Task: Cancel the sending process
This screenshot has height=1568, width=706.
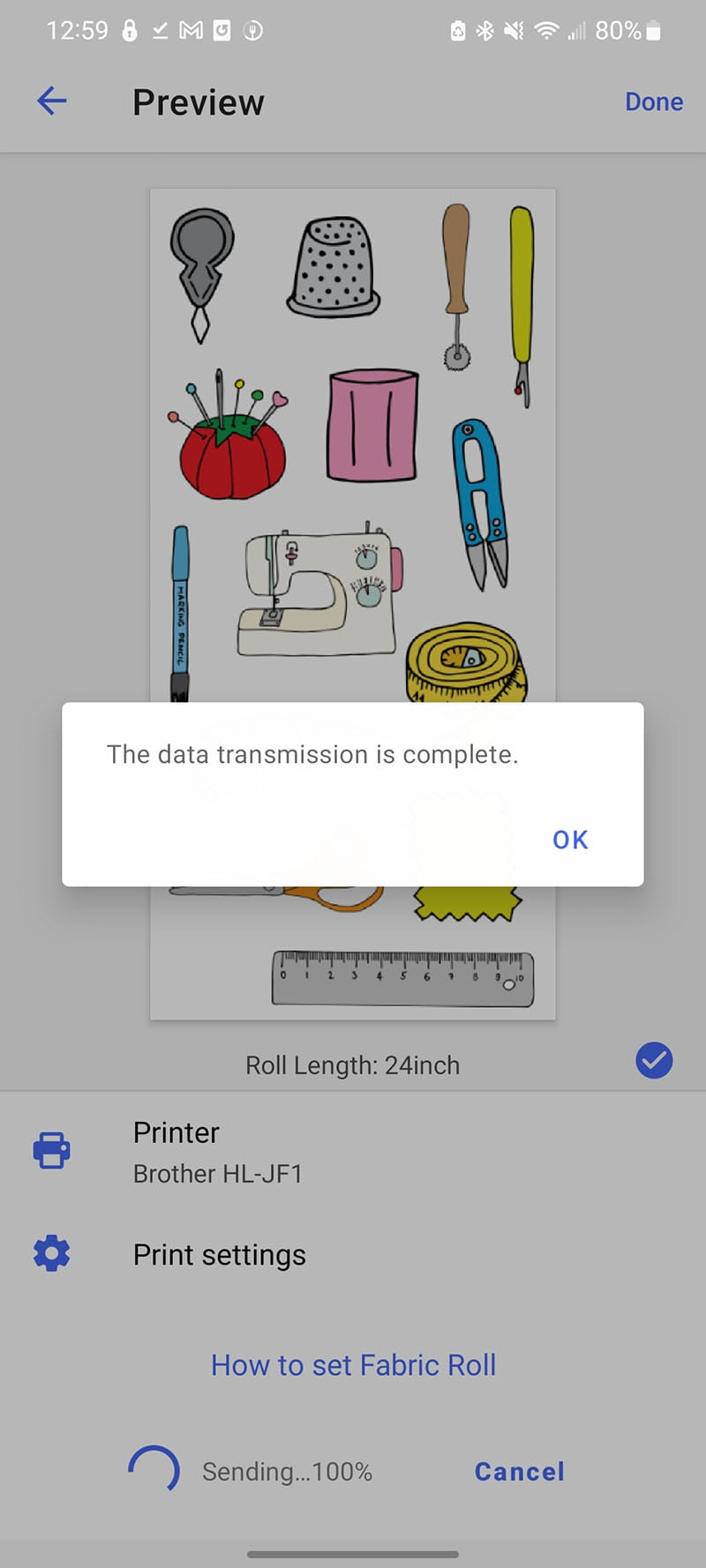Action: coord(519,1471)
